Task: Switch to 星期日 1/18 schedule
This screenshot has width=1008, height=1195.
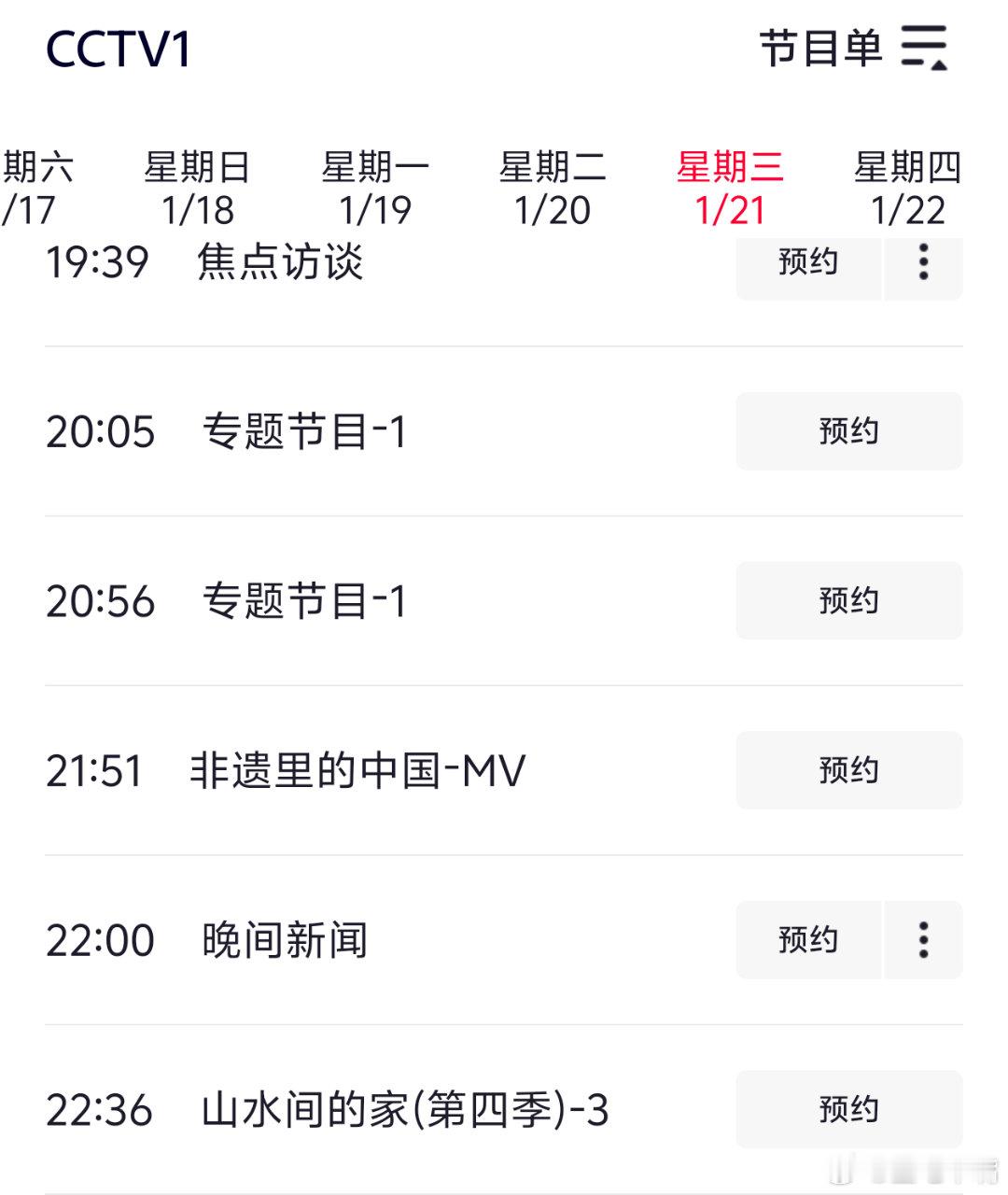Action: (x=197, y=190)
